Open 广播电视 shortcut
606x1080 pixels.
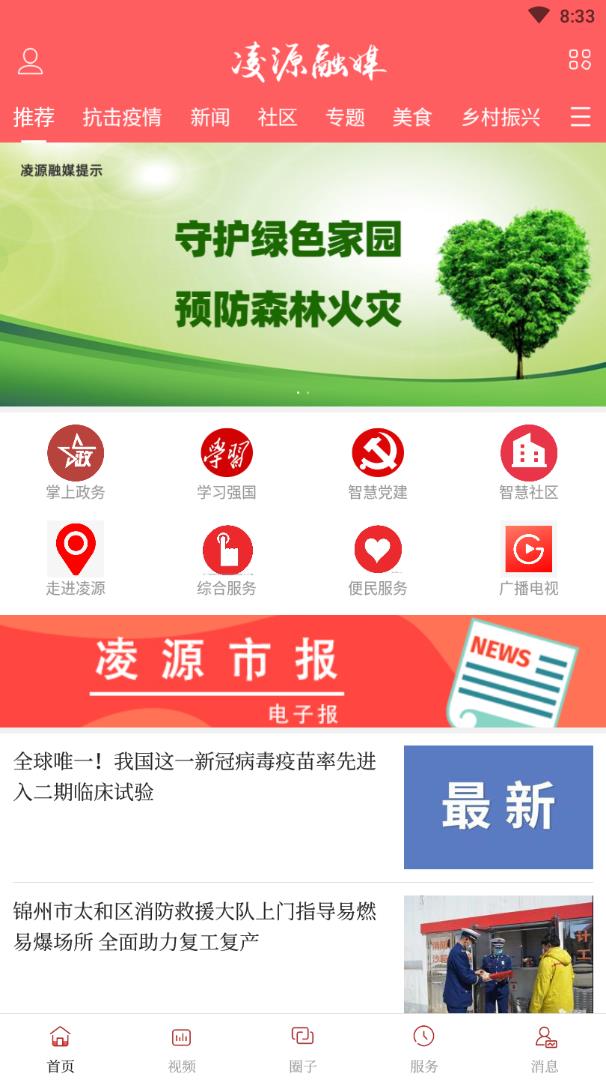point(528,559)
